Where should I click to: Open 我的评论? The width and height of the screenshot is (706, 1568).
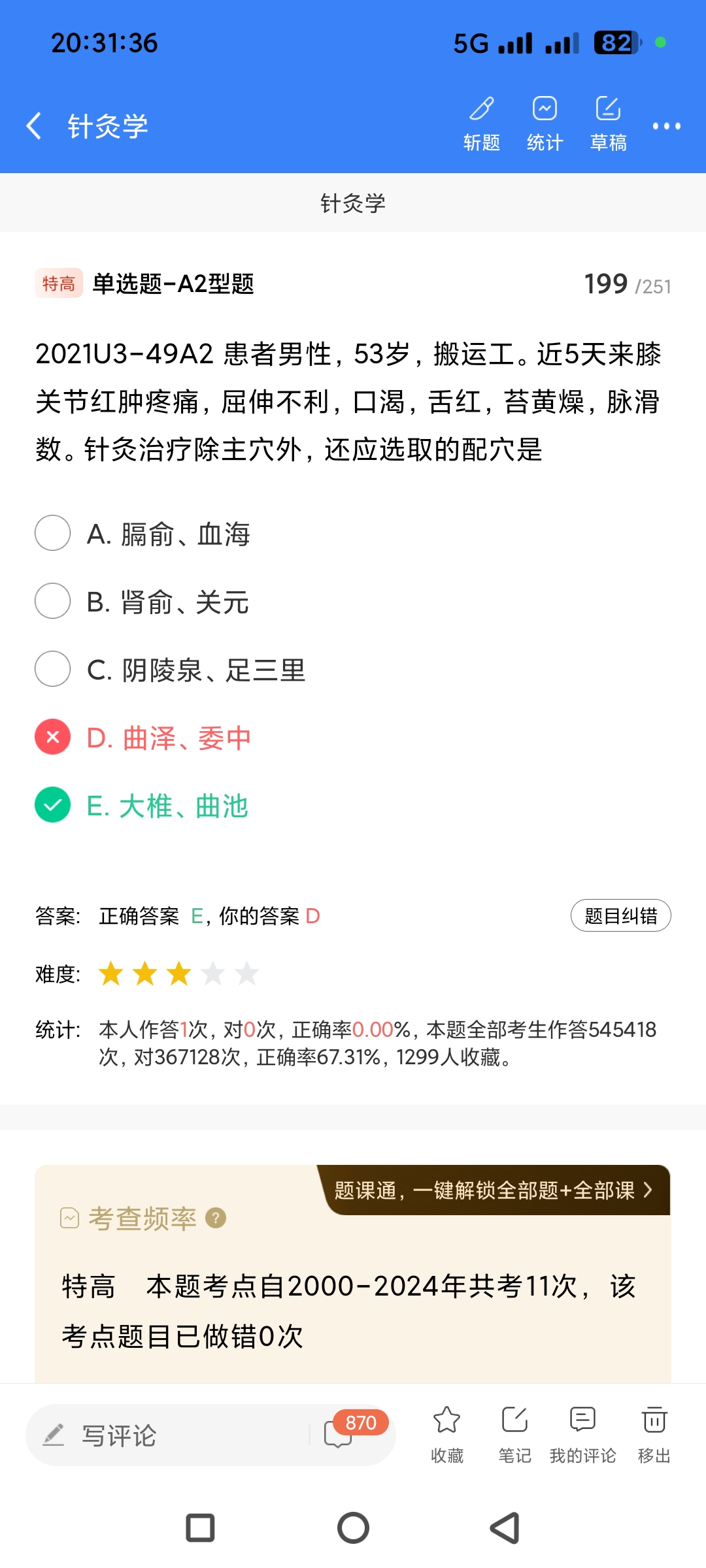(x=582, y=1434)
